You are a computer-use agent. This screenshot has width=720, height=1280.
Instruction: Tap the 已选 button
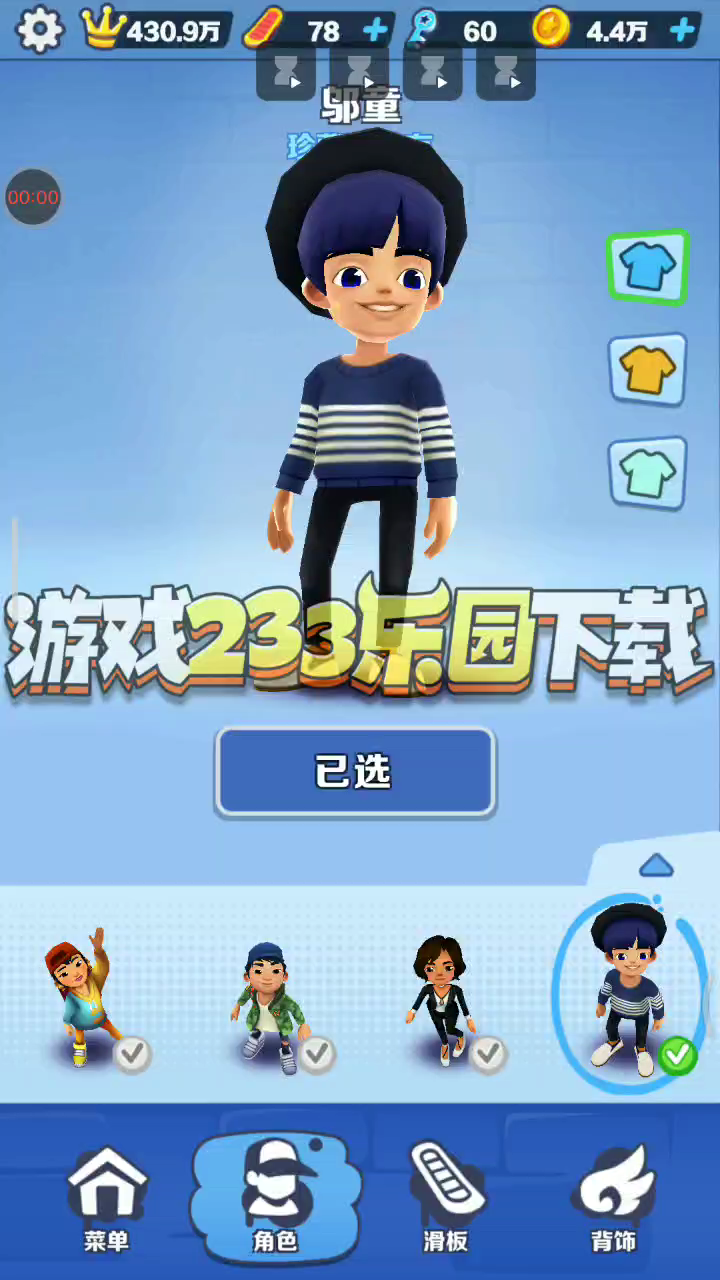355,771
